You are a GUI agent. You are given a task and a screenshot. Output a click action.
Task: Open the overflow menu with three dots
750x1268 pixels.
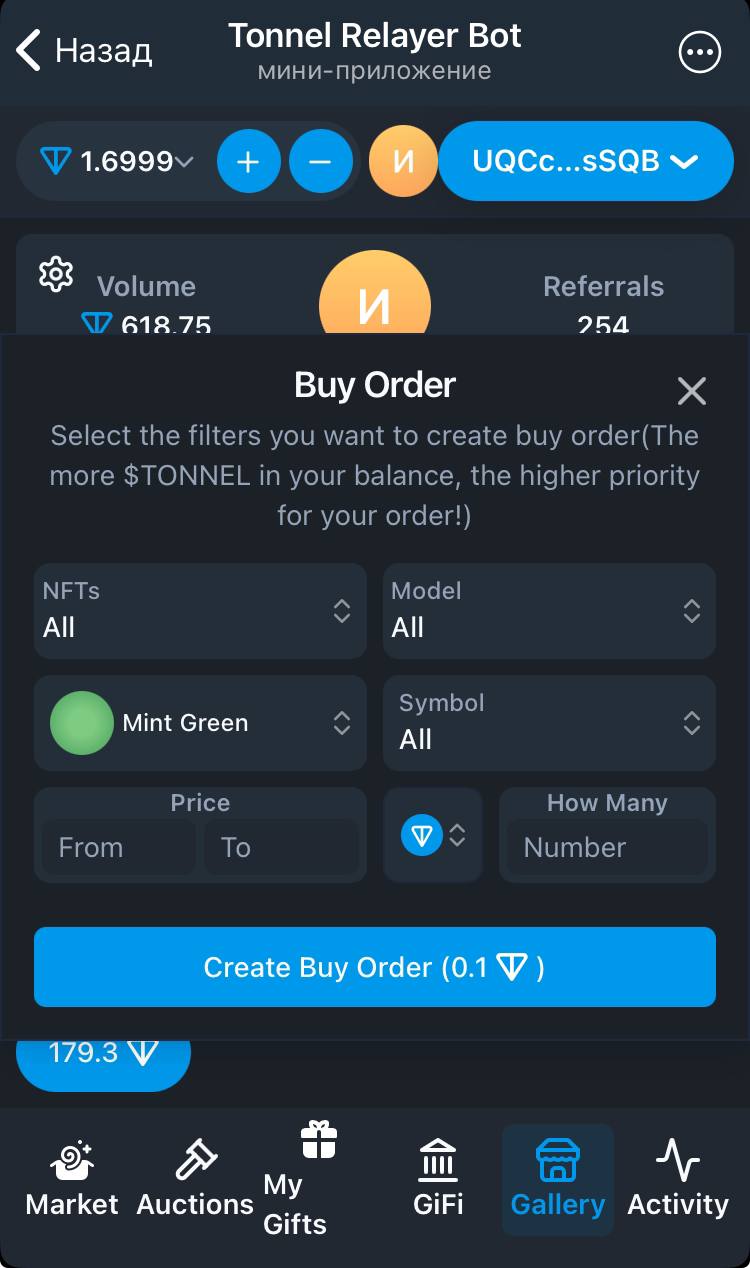[x=699, y=52]
